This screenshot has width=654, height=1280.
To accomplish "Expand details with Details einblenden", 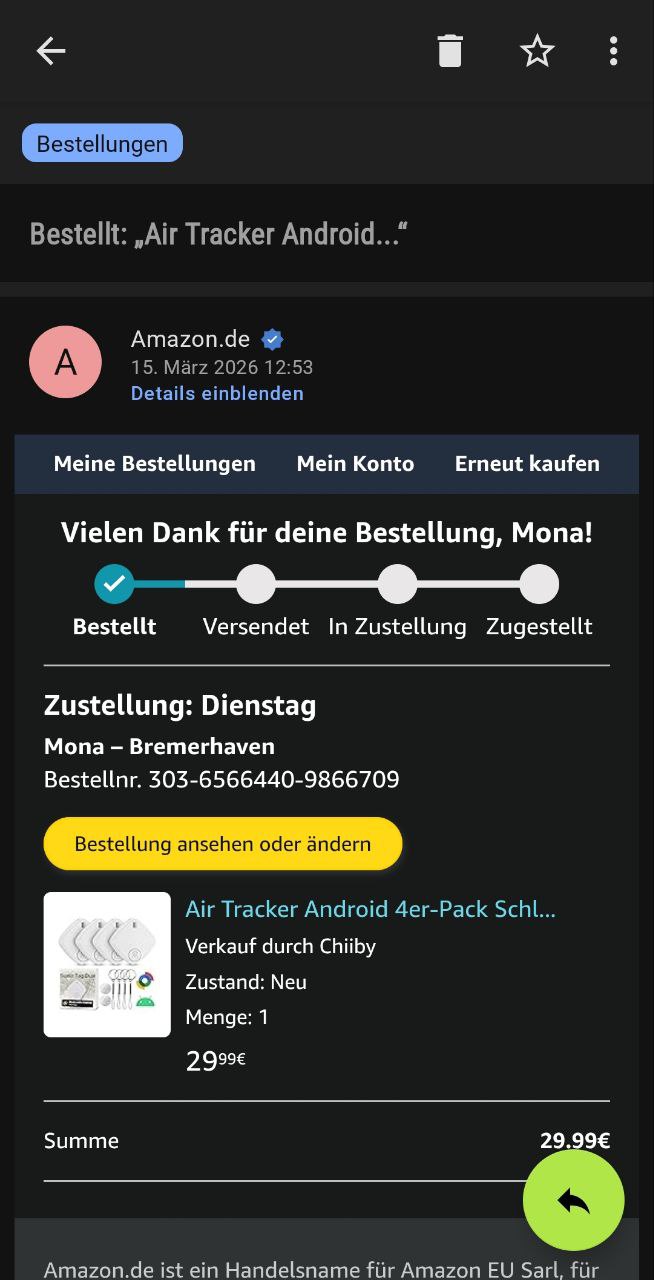I will click(217, 393).
